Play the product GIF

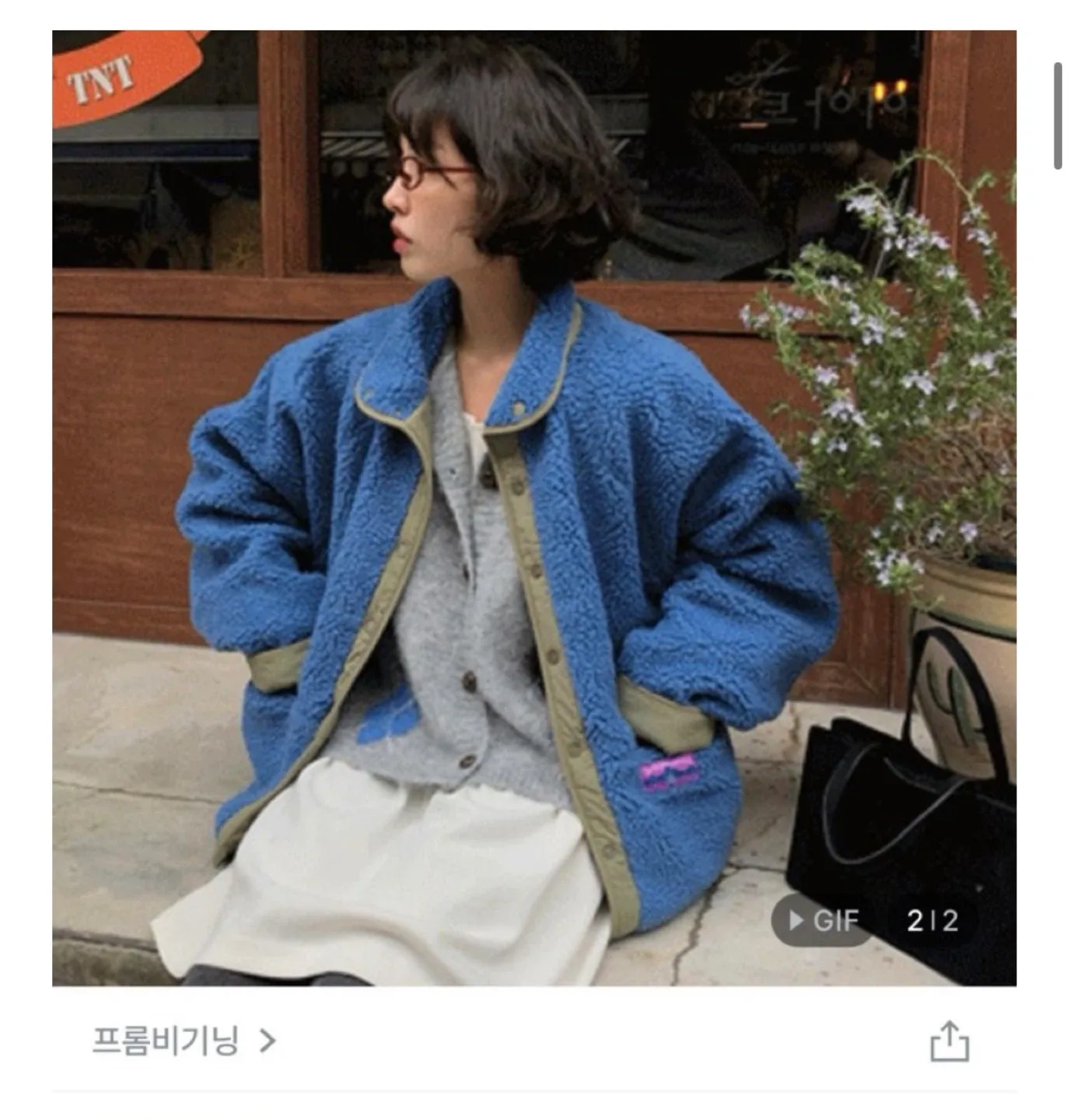pyautogui.click(x=823, y=921)
